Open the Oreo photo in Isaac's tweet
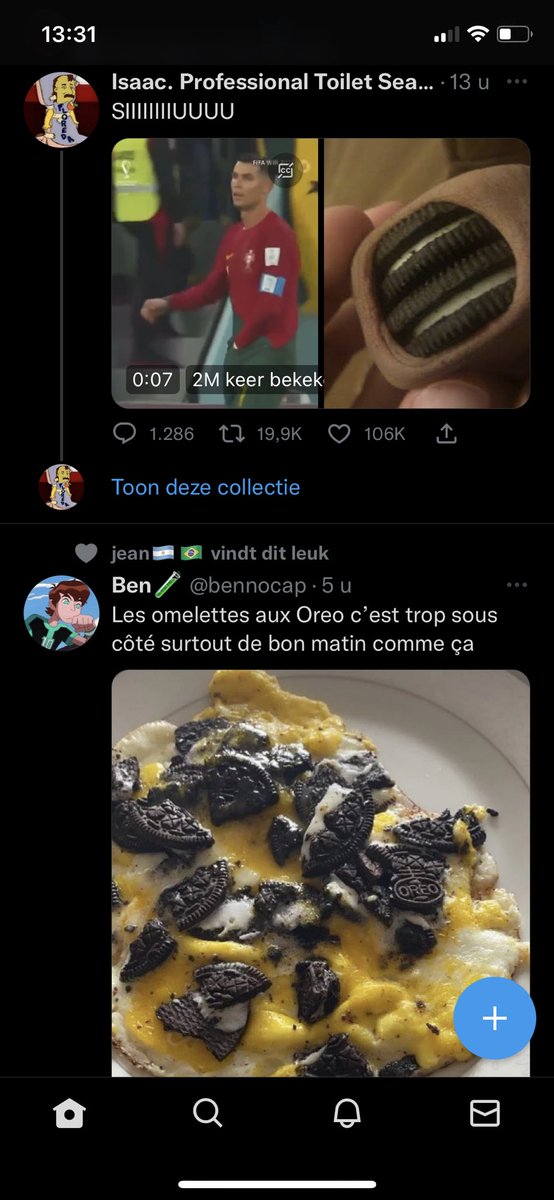 427,273
